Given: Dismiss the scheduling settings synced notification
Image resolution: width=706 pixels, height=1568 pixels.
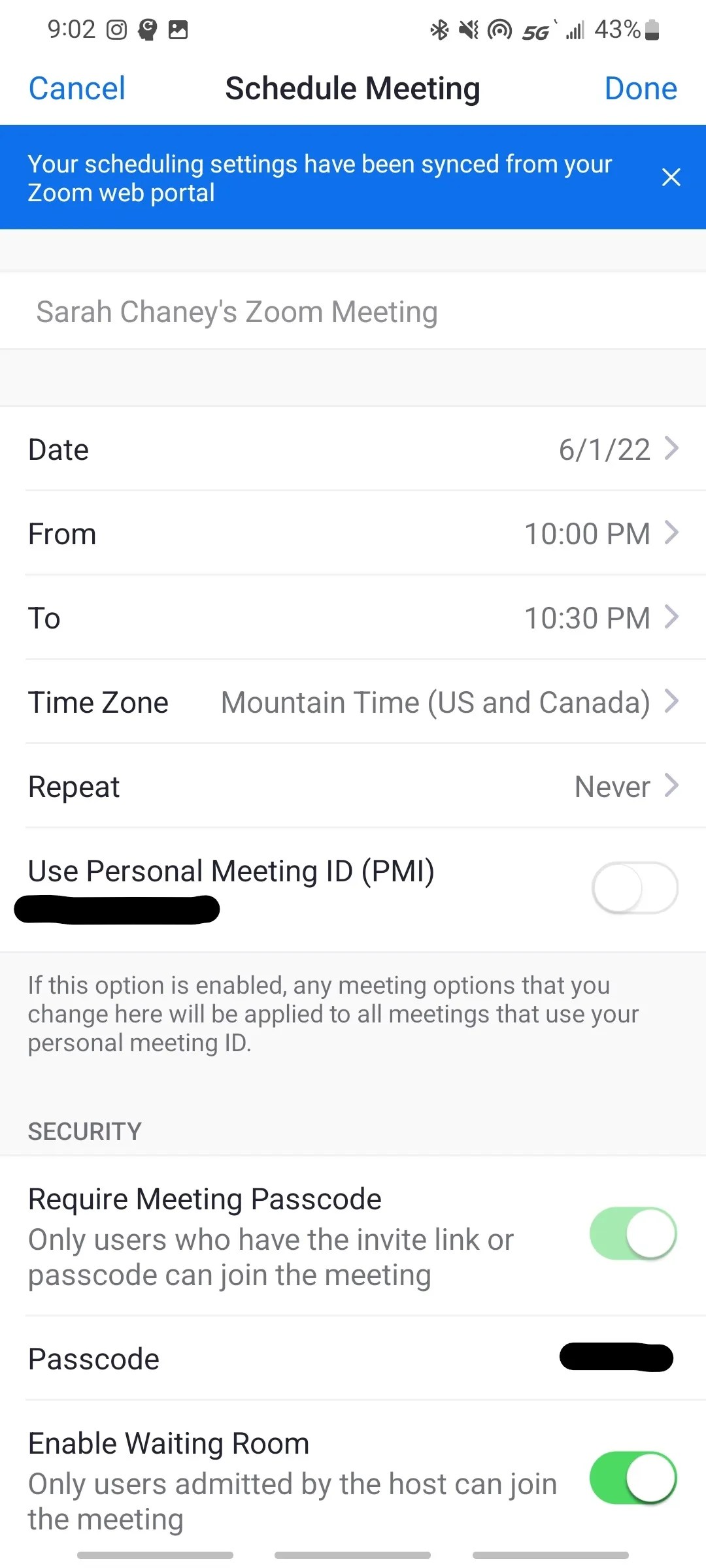Looking at the screenshot, I should point(671,177).
